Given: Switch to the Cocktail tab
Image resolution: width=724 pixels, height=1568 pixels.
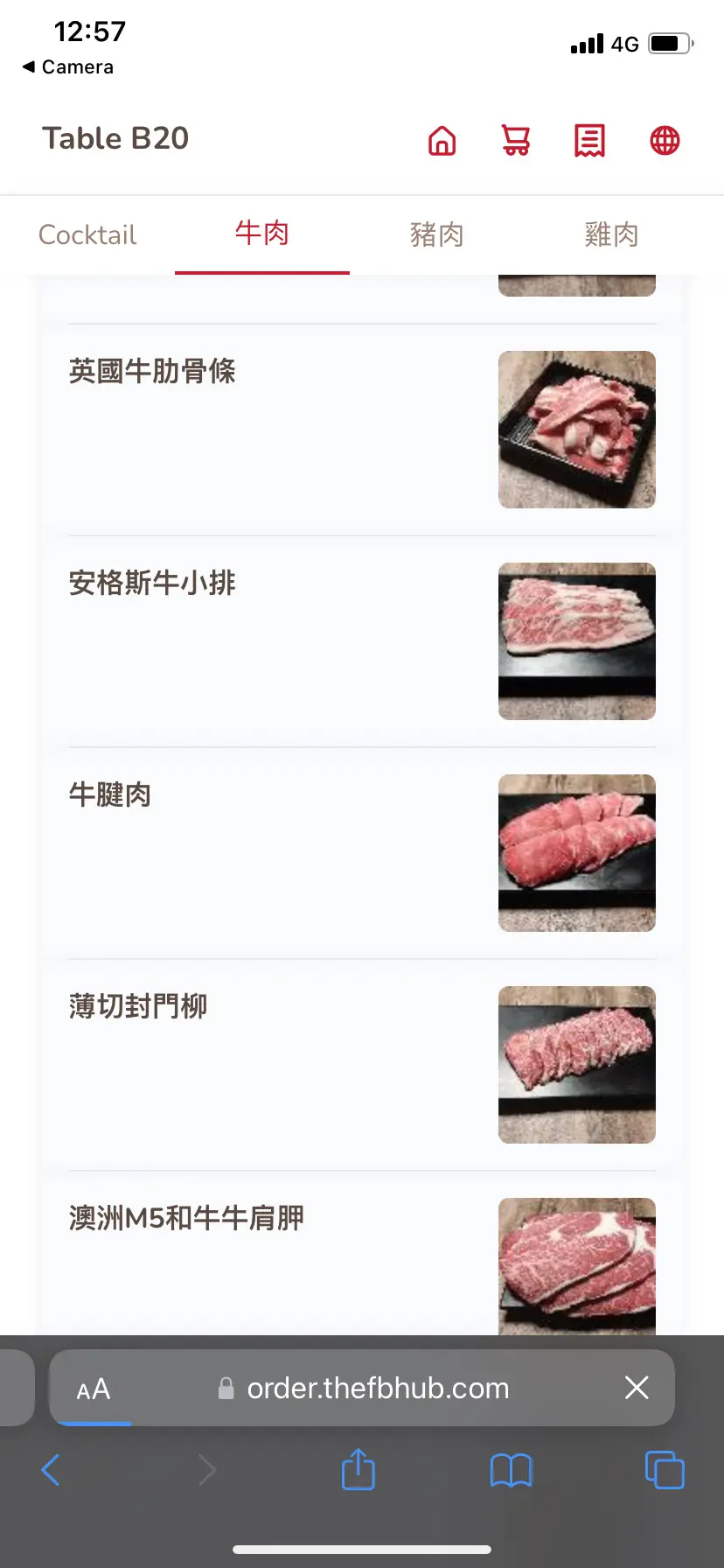Looking at the screenshot, I should 87,234.
